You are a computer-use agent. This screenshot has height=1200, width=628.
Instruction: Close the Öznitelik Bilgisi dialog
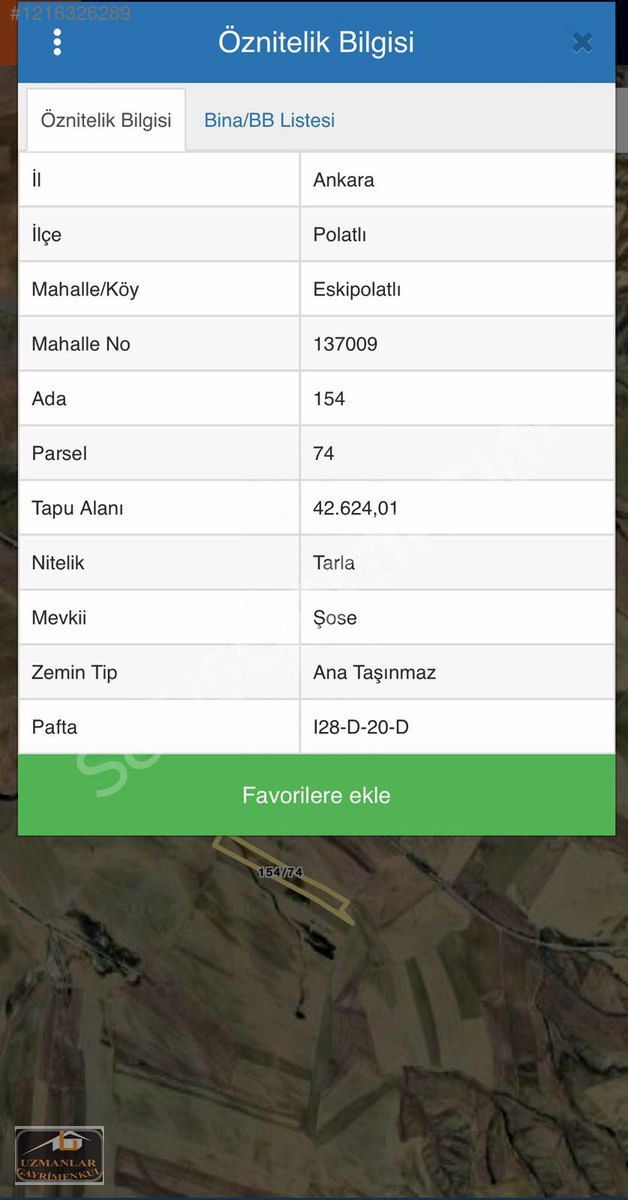[x=582, y=42]
